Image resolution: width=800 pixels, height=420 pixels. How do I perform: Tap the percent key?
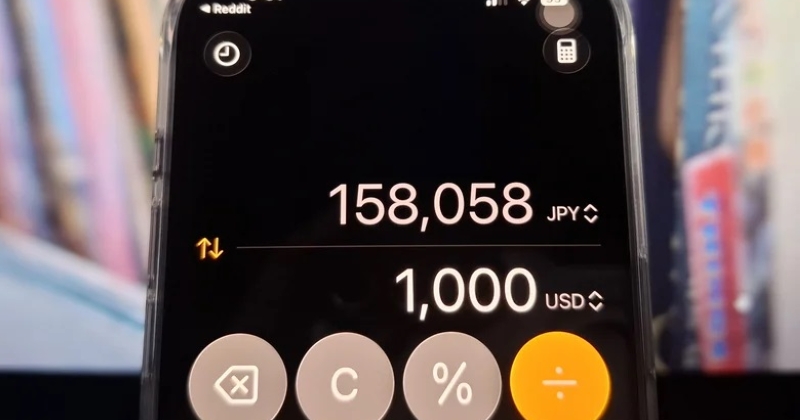point(452,383)
